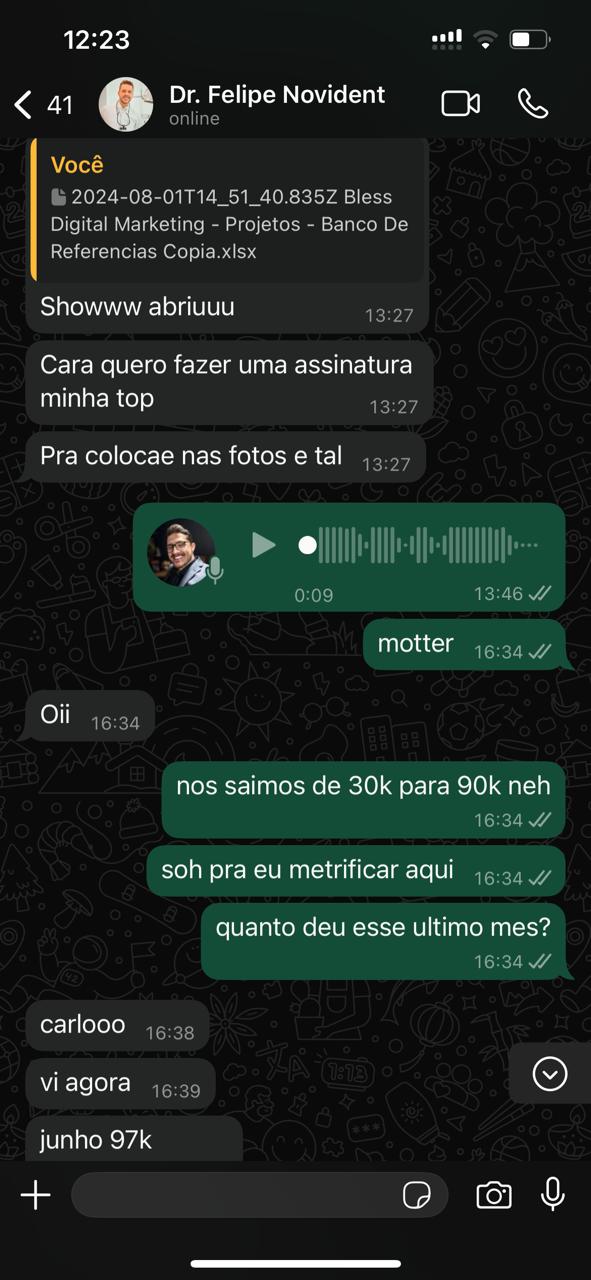Open the quoted Banco De Referencias xlsx file
This screenshot has height=1280, width=591.
[x=231, y=209]
